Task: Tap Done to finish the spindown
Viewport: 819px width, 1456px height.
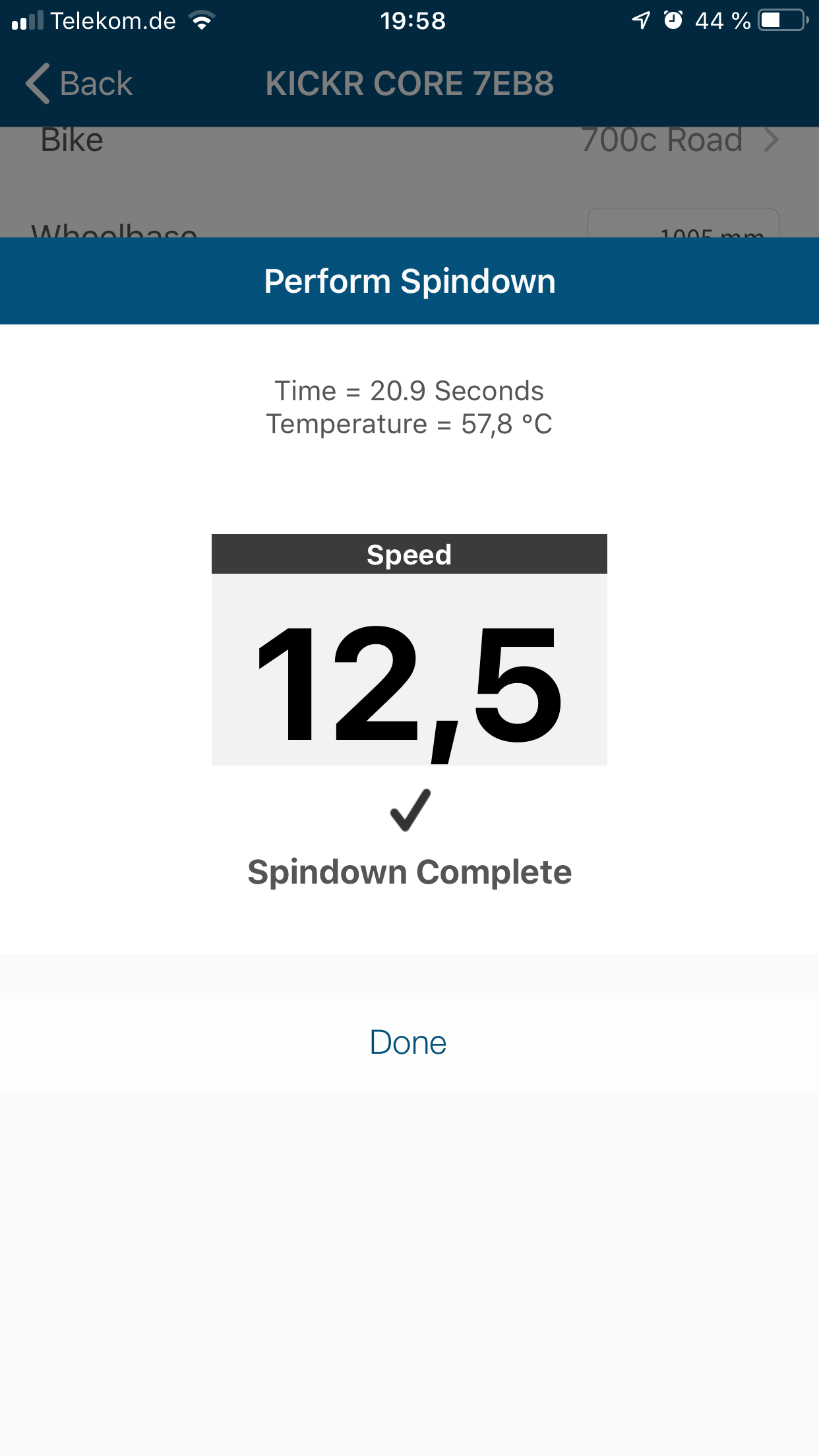Action: pyautogui.click(x=408, y=1043)
